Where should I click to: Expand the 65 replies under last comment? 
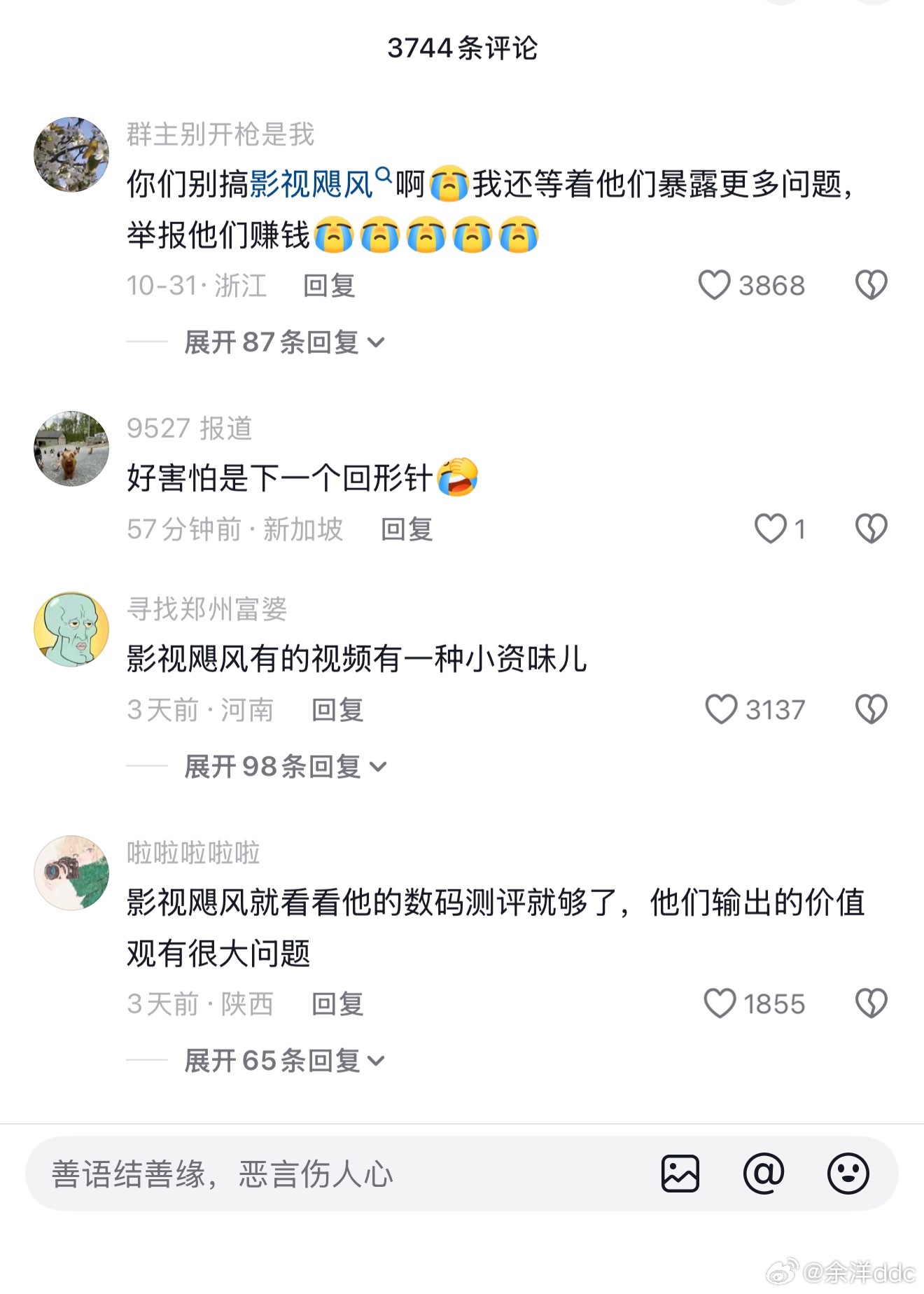280,1061
